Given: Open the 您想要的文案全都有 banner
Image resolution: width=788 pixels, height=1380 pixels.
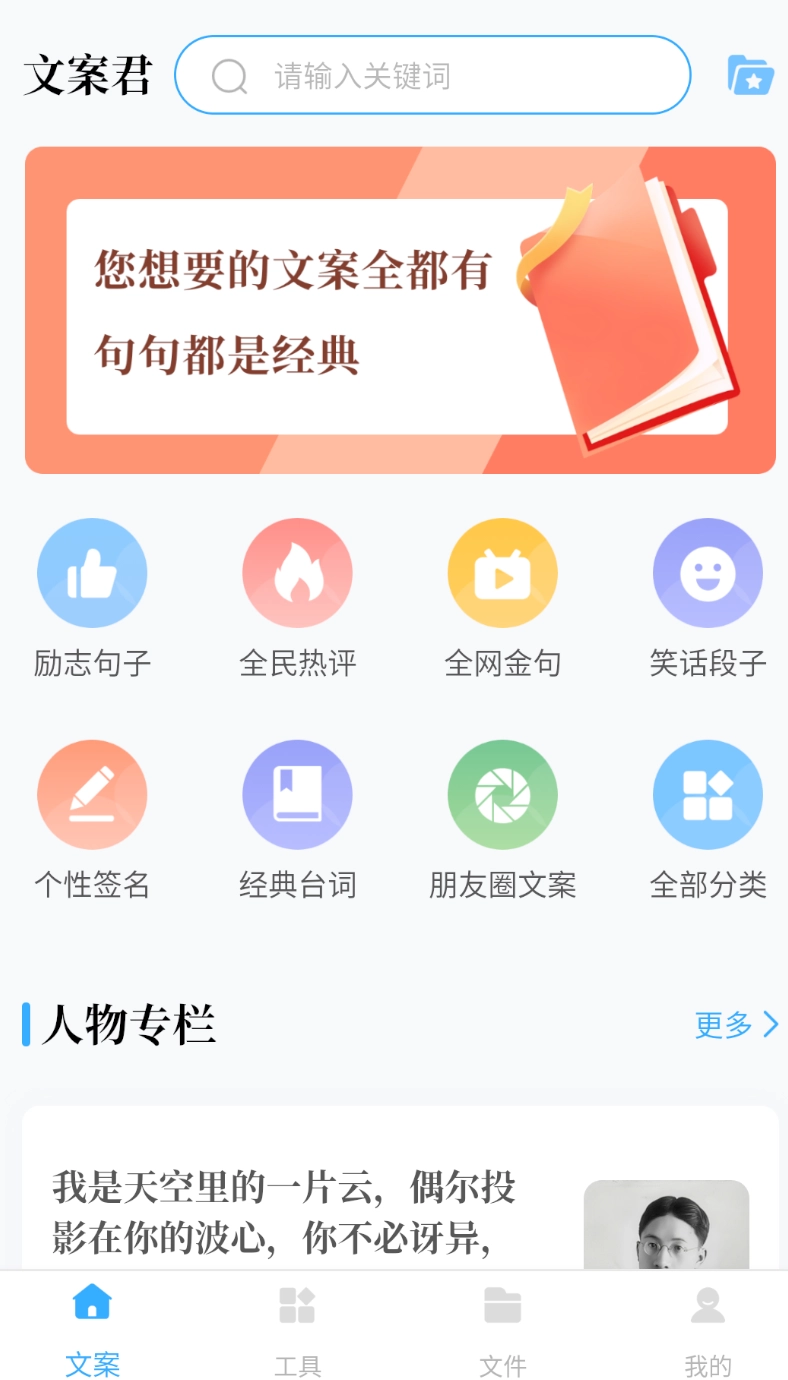Looking at the screenshot, I should (400, 310).
